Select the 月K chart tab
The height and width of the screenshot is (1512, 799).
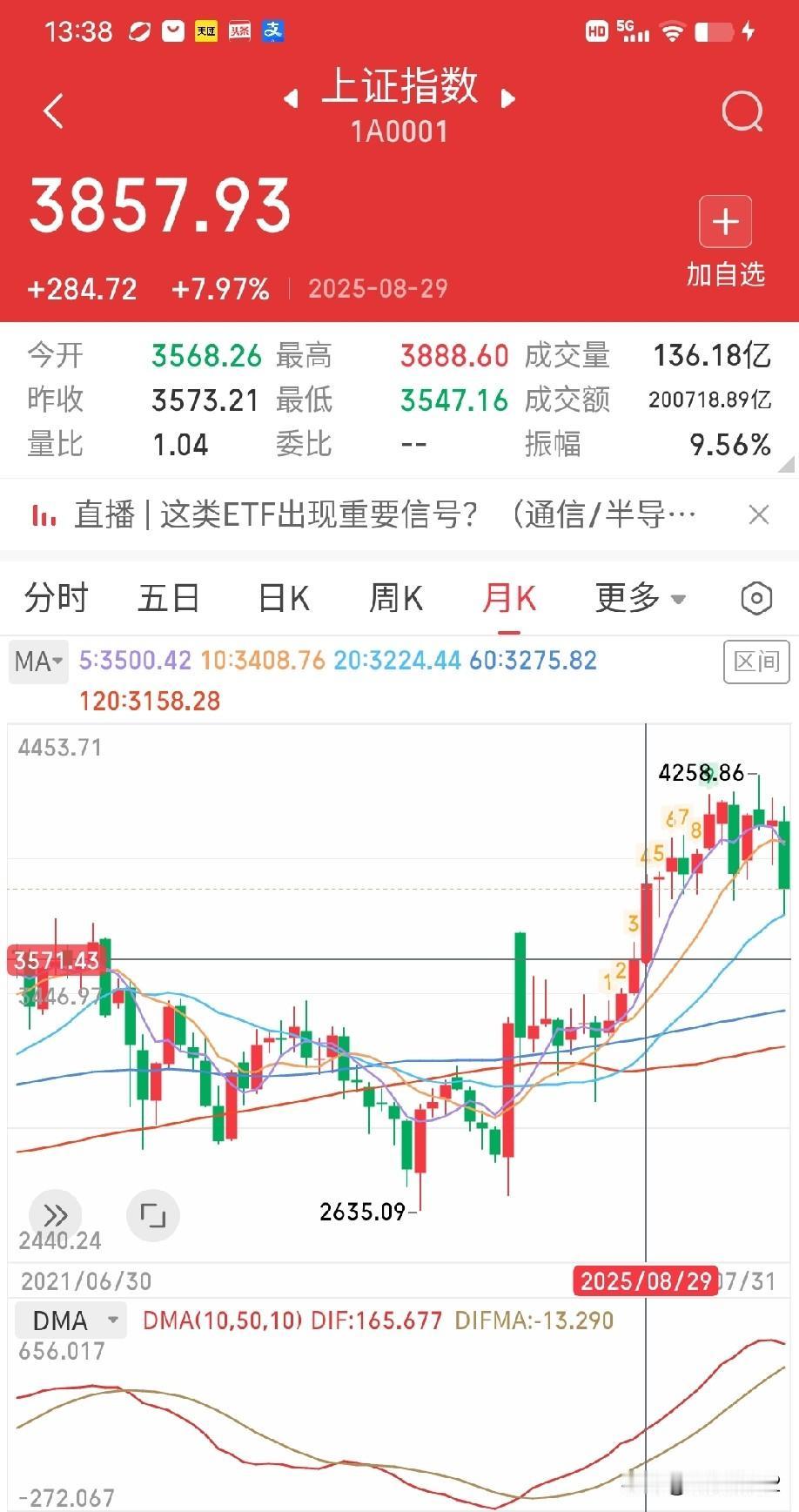point(509,598)
